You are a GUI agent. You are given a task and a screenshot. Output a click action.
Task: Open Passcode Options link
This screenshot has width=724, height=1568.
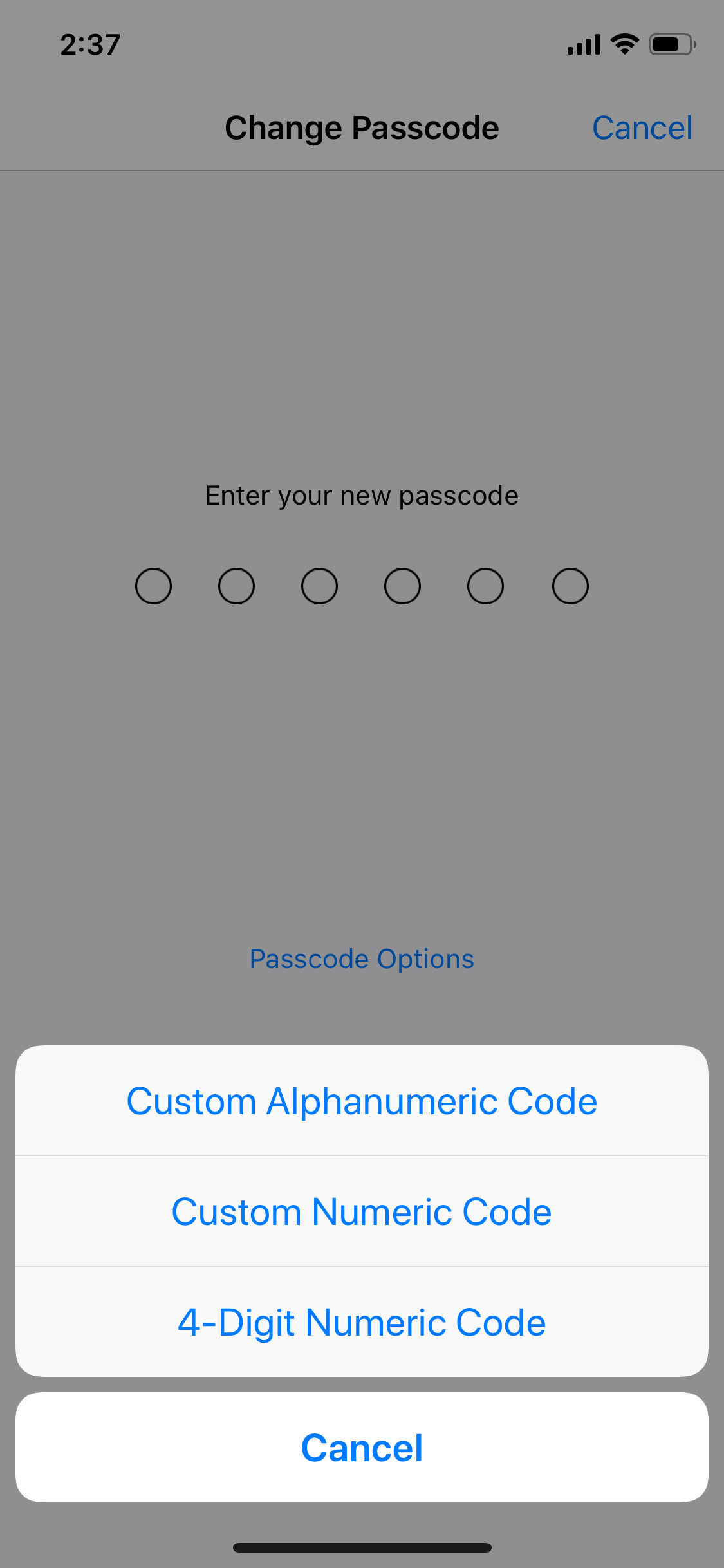click(362, 958)
